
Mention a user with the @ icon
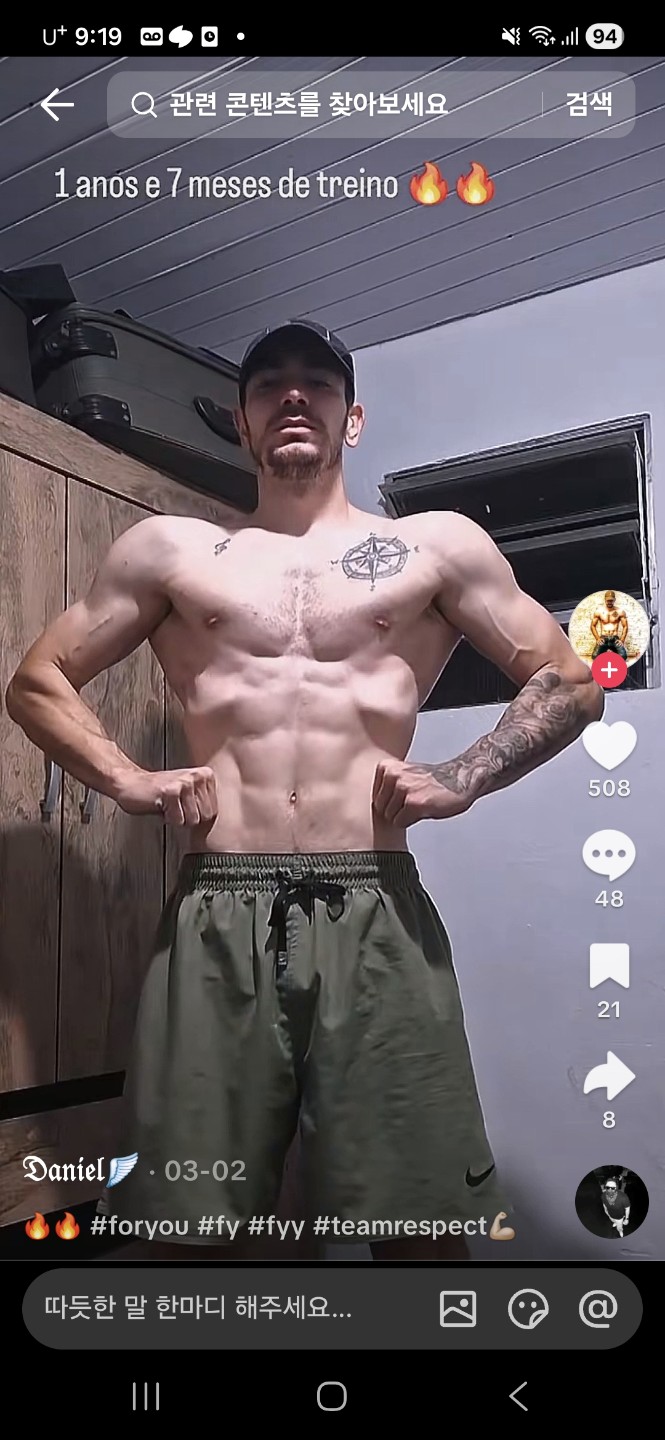[598, 1308]
